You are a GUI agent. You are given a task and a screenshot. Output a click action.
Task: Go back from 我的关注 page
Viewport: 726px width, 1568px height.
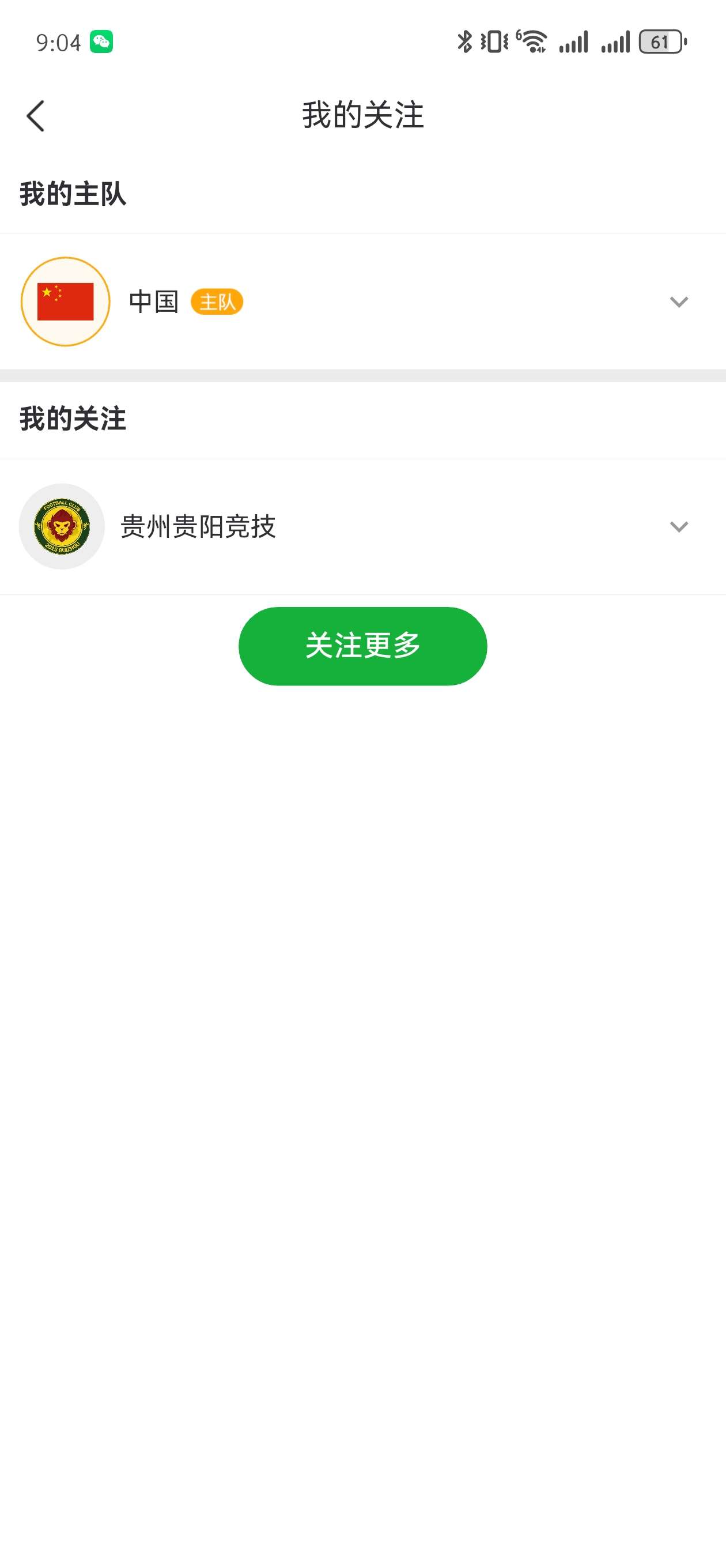[x=36, y=116]
